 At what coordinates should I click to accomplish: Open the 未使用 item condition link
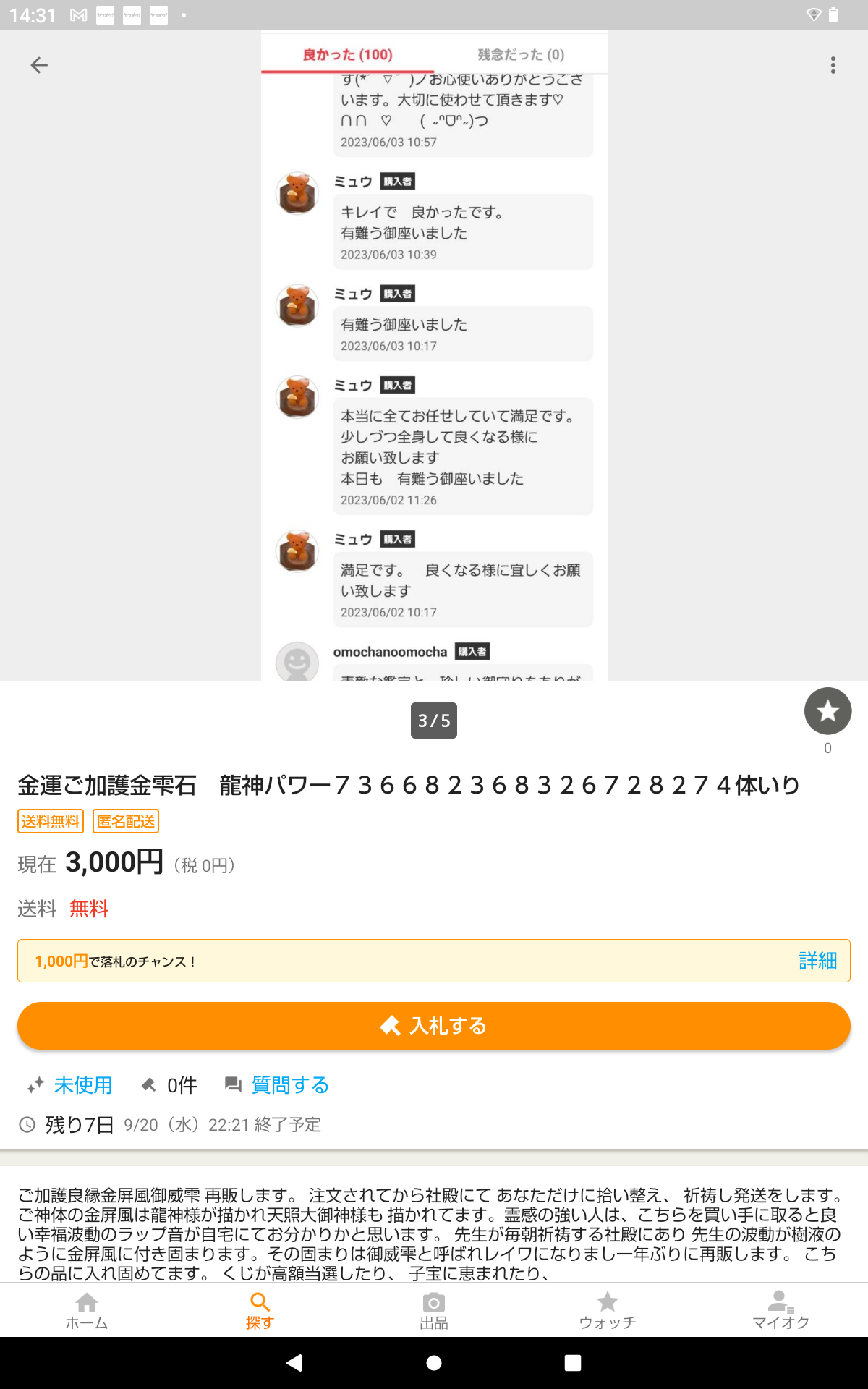point(83,1085)
